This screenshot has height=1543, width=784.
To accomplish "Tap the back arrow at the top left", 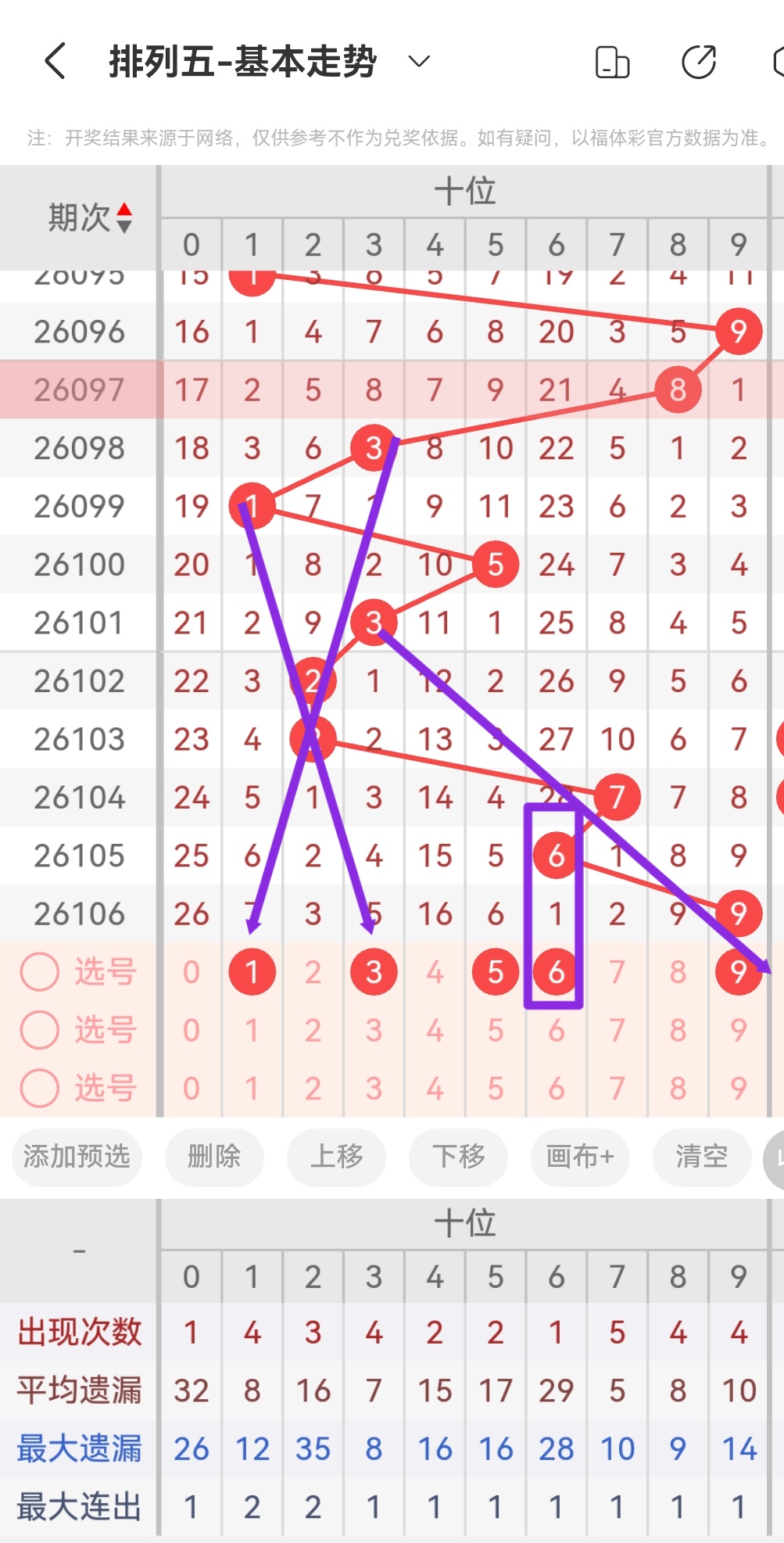I will 53,60.
